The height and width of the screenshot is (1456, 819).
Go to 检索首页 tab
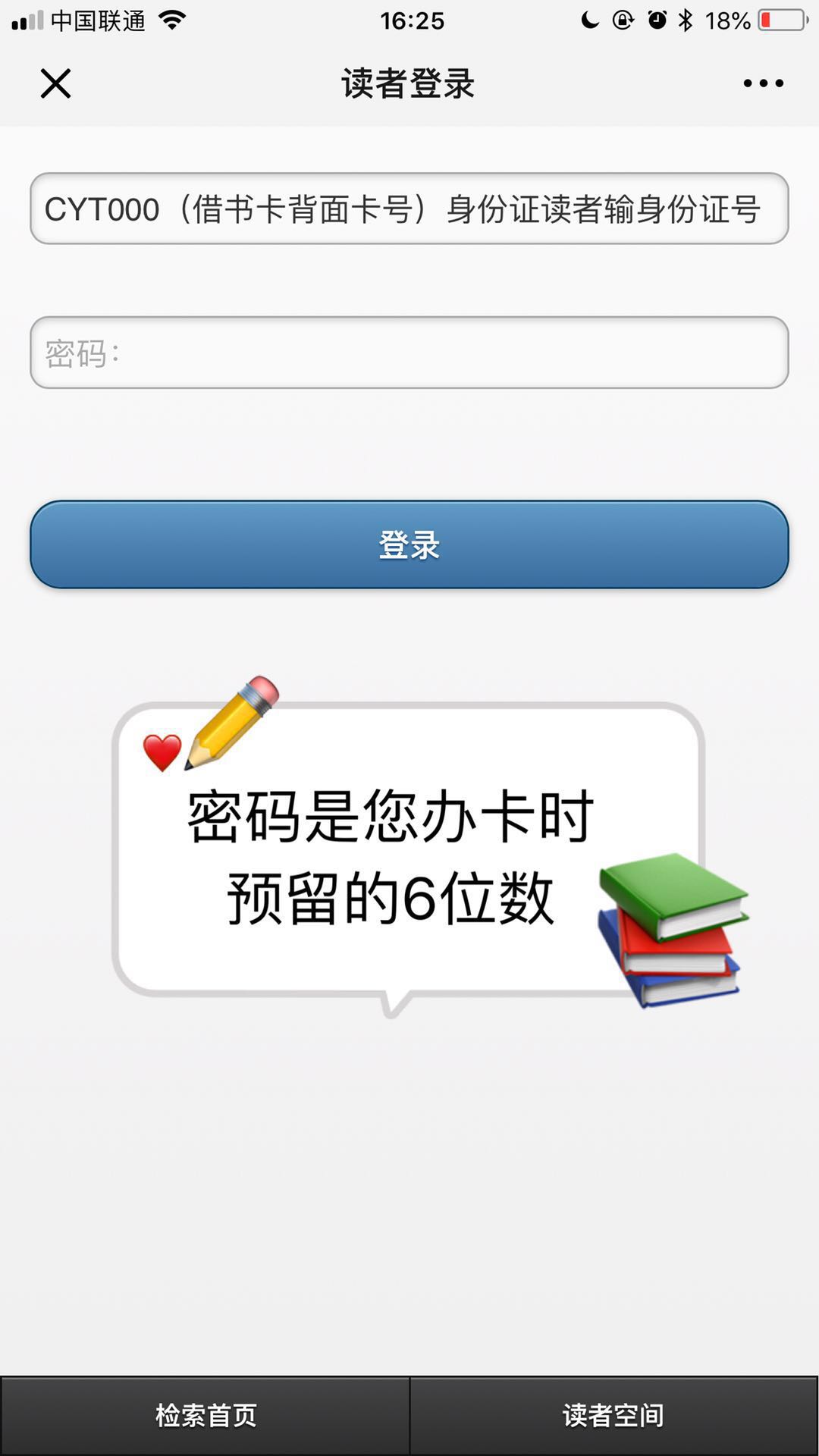(x=206, y=1415)
